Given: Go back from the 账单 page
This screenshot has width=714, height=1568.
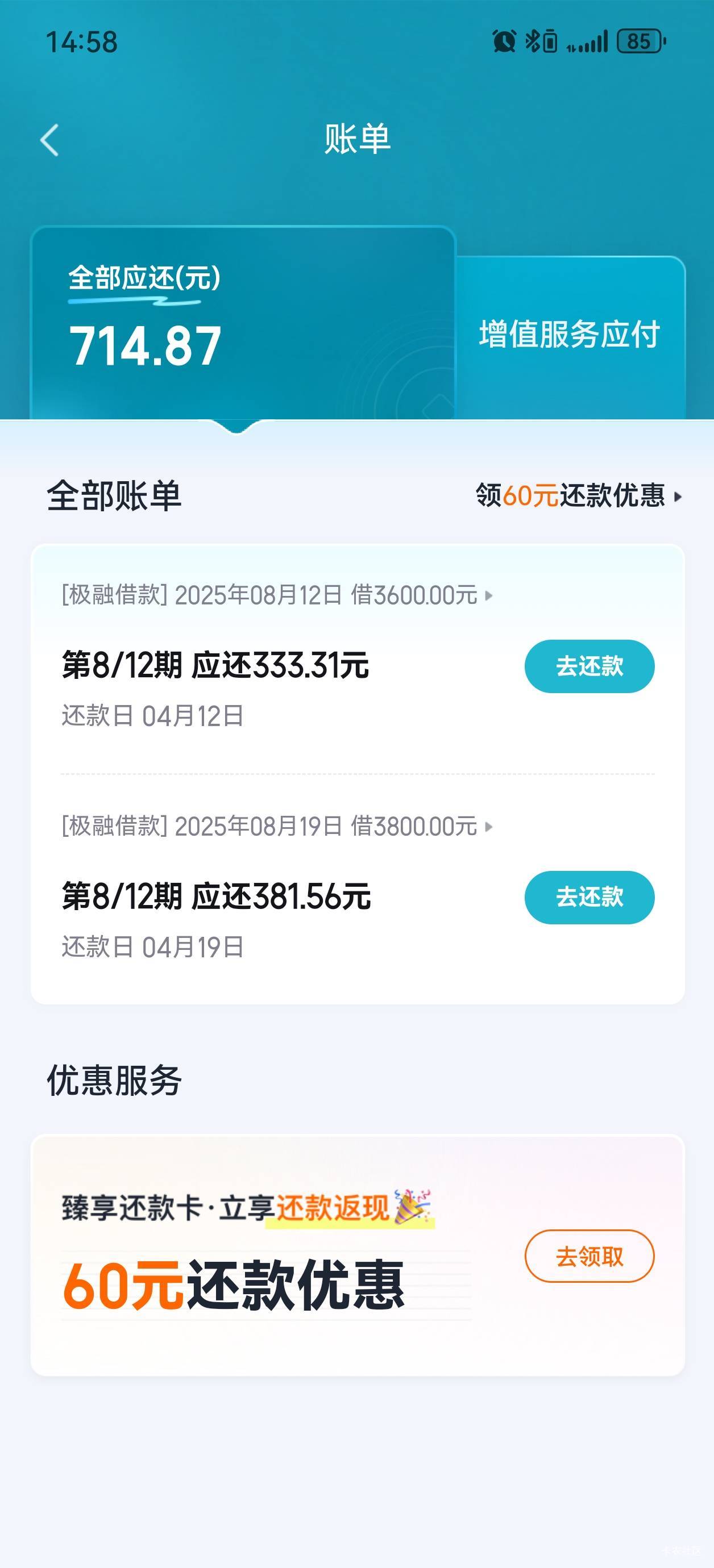Looking at the screenshot, I should click(50, 141).
